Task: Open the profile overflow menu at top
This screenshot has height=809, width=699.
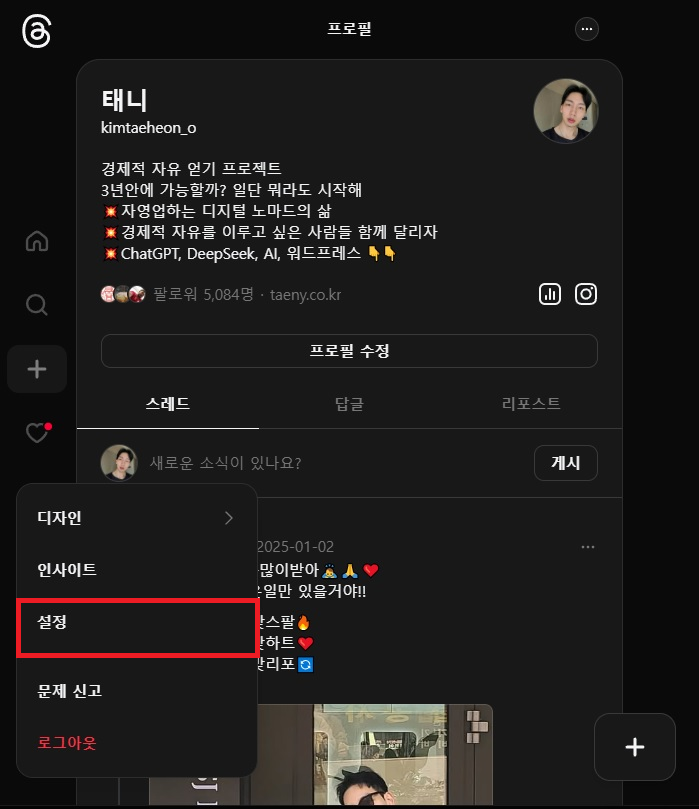Action: [x=587, y=29]
